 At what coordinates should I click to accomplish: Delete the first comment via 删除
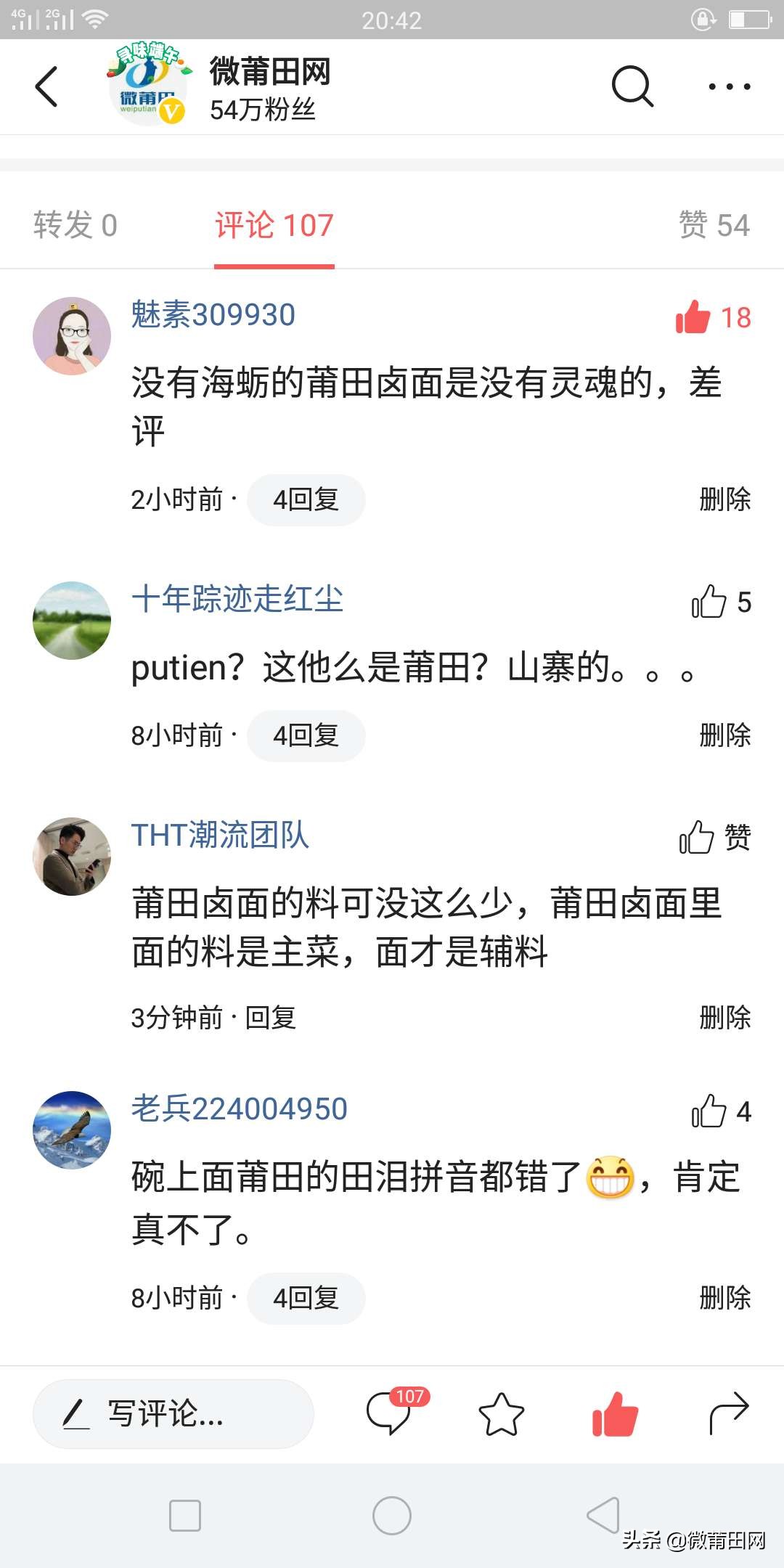click(x=724, y=499)
